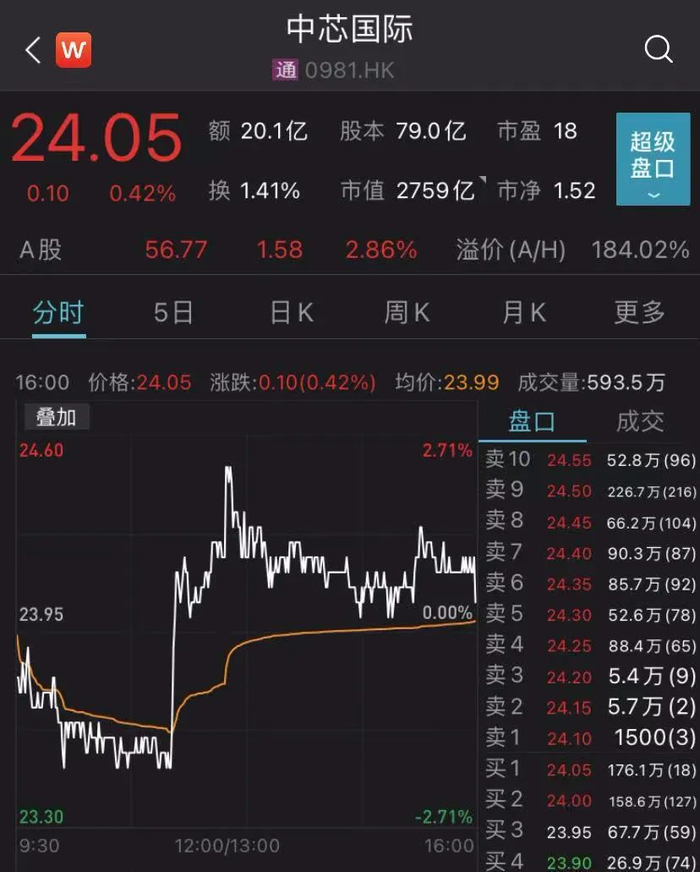Switch to the 分时 chart tab
The image size is (700, 872).
click(x=58, y=313)
